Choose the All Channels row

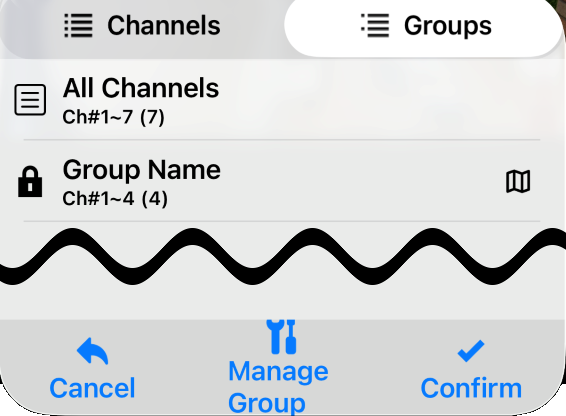point(282,100)
